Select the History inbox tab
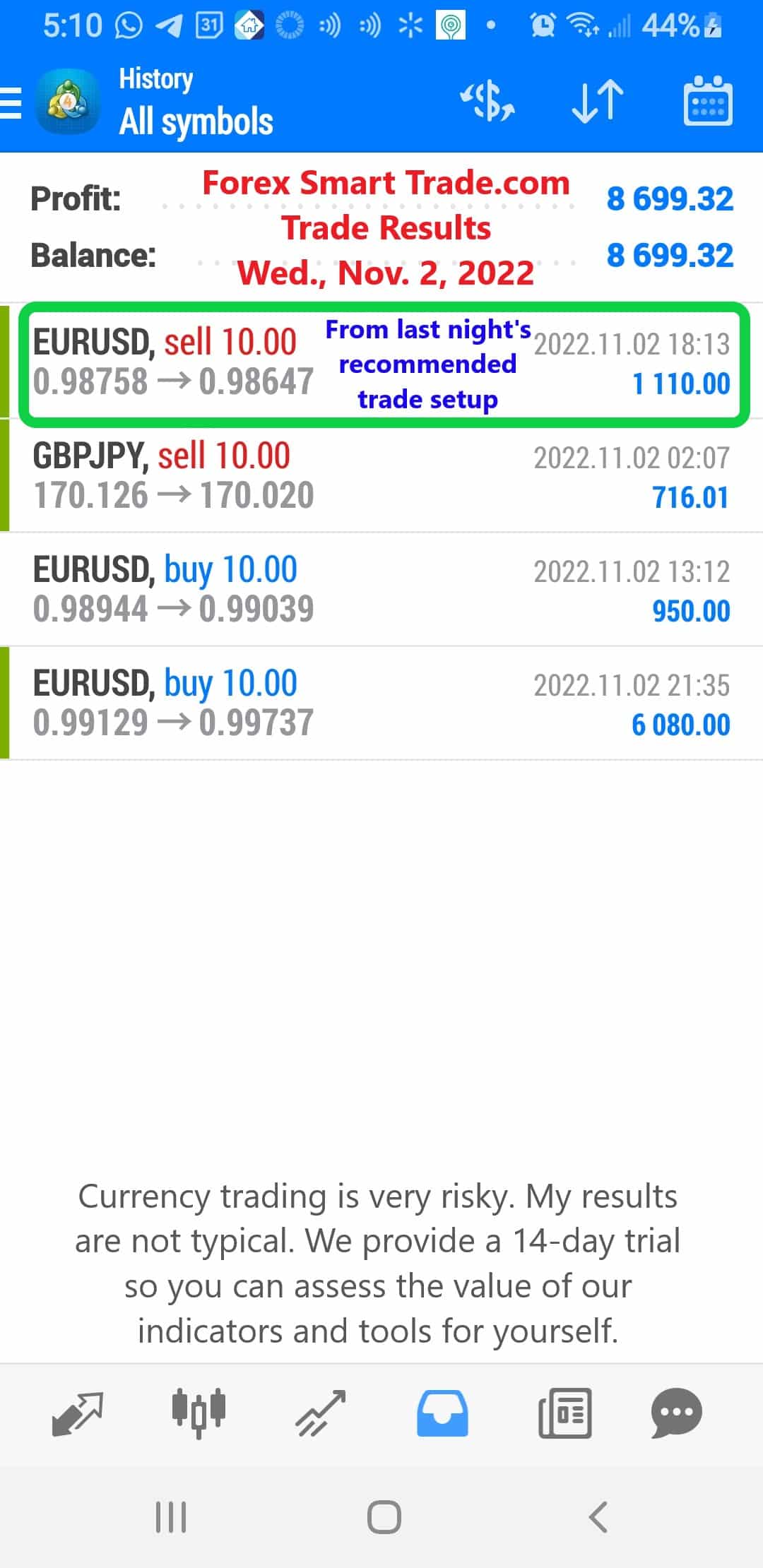Viewport: 763px width, 1568px height. pyautogui.click(x=442, y=1413)
